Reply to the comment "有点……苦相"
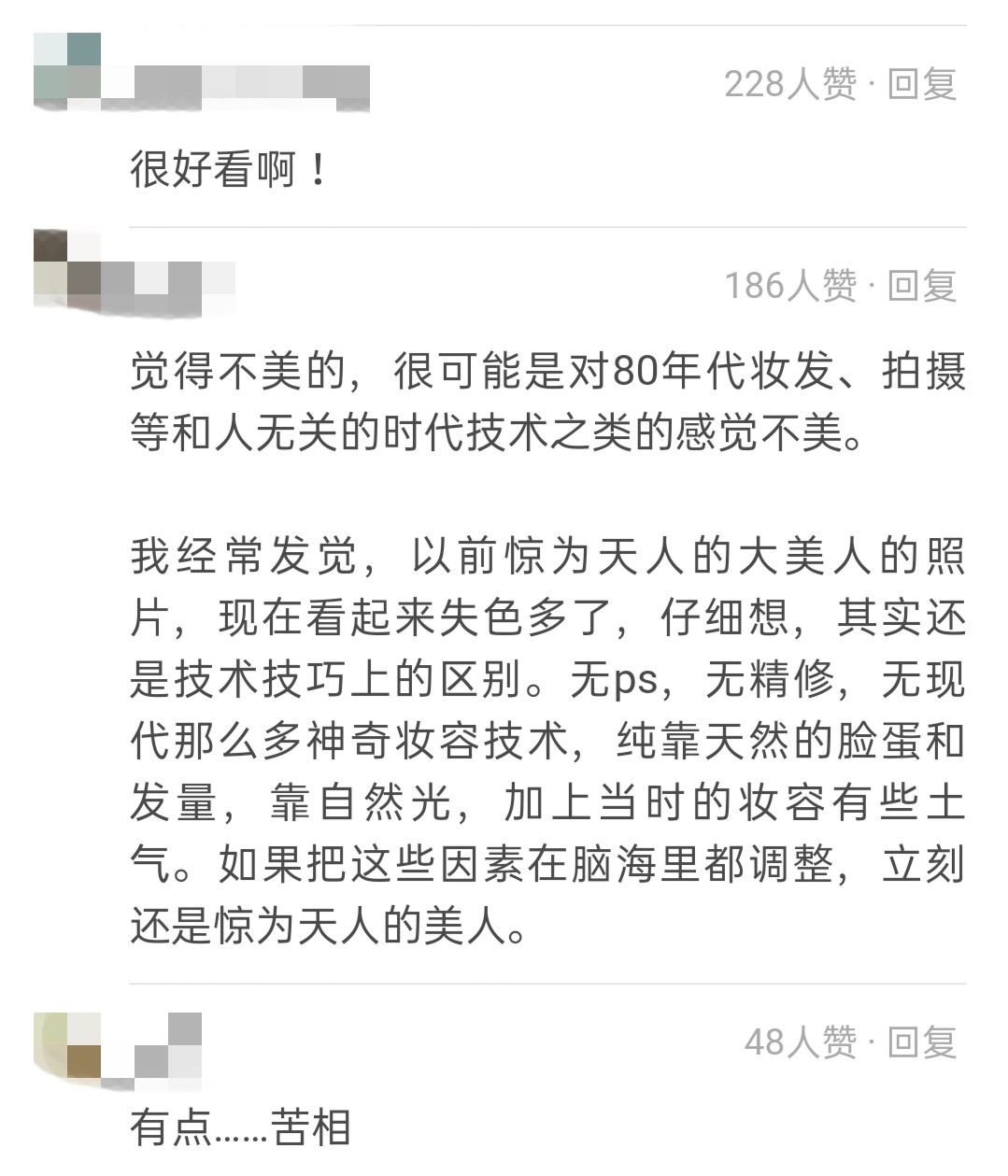This screenshot has height=1176, width=1008. coord(921,1041)
